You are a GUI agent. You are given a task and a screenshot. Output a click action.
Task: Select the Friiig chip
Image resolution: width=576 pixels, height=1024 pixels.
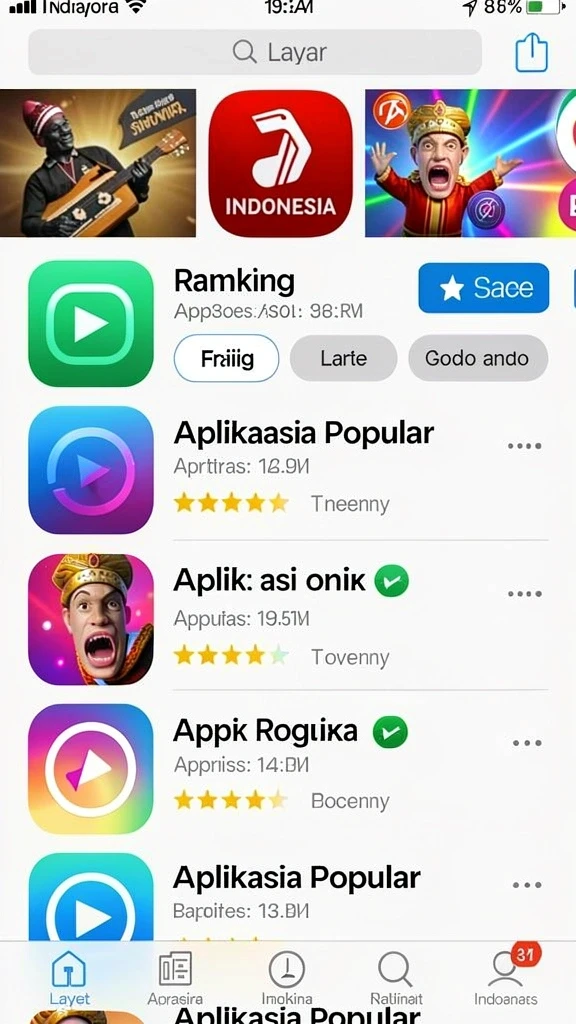click(227, 358)
